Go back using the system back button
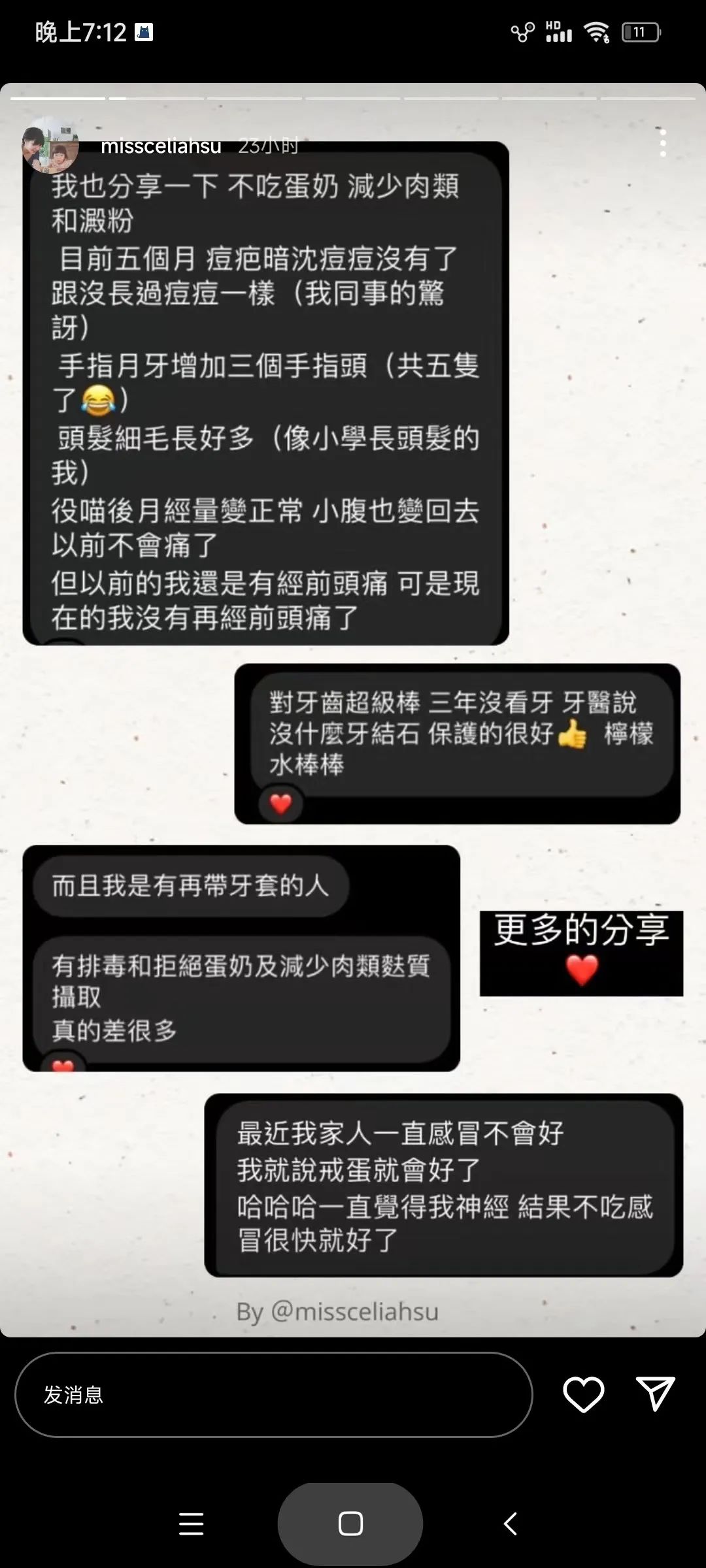Viewport: 706px width, 1568px height. 511,1524
